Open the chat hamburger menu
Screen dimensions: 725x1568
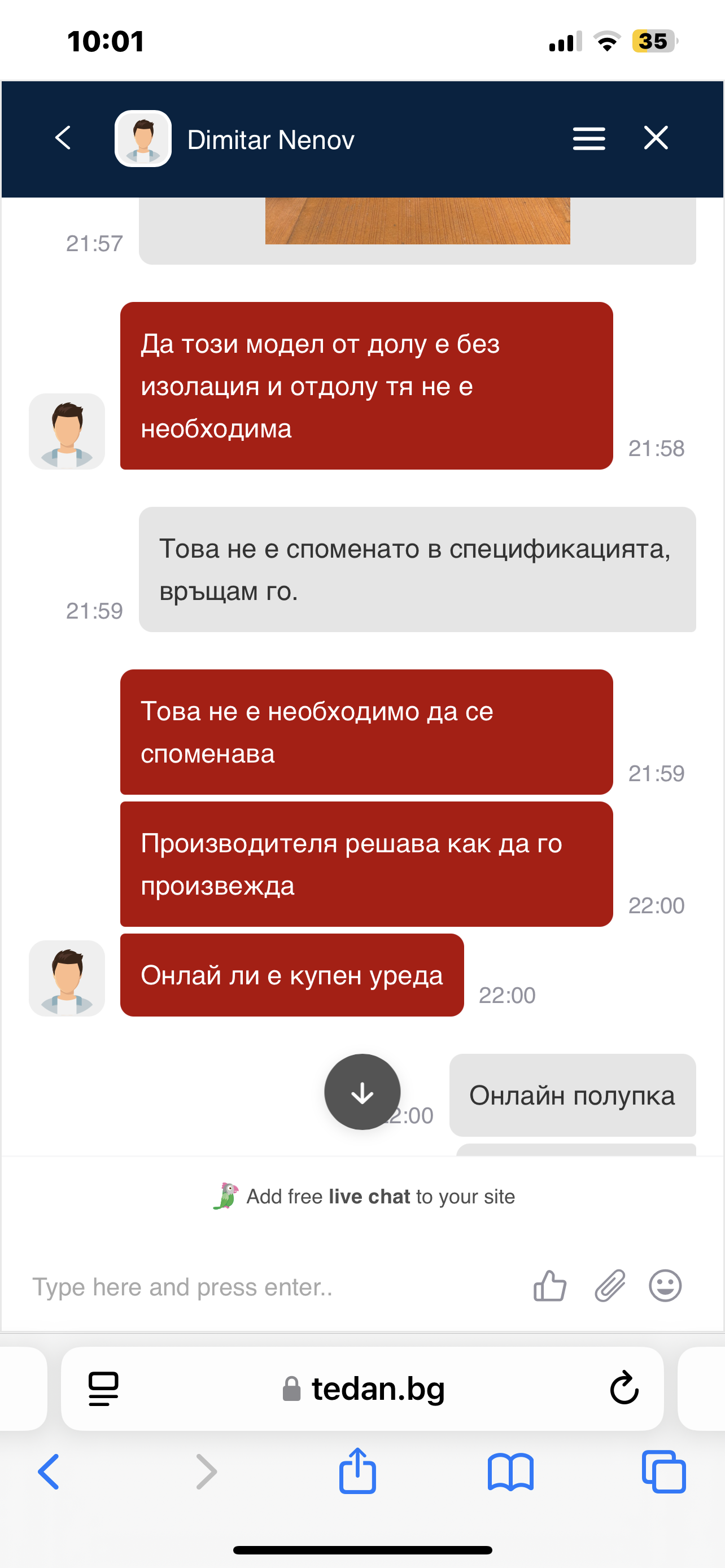tap(589, 139)
